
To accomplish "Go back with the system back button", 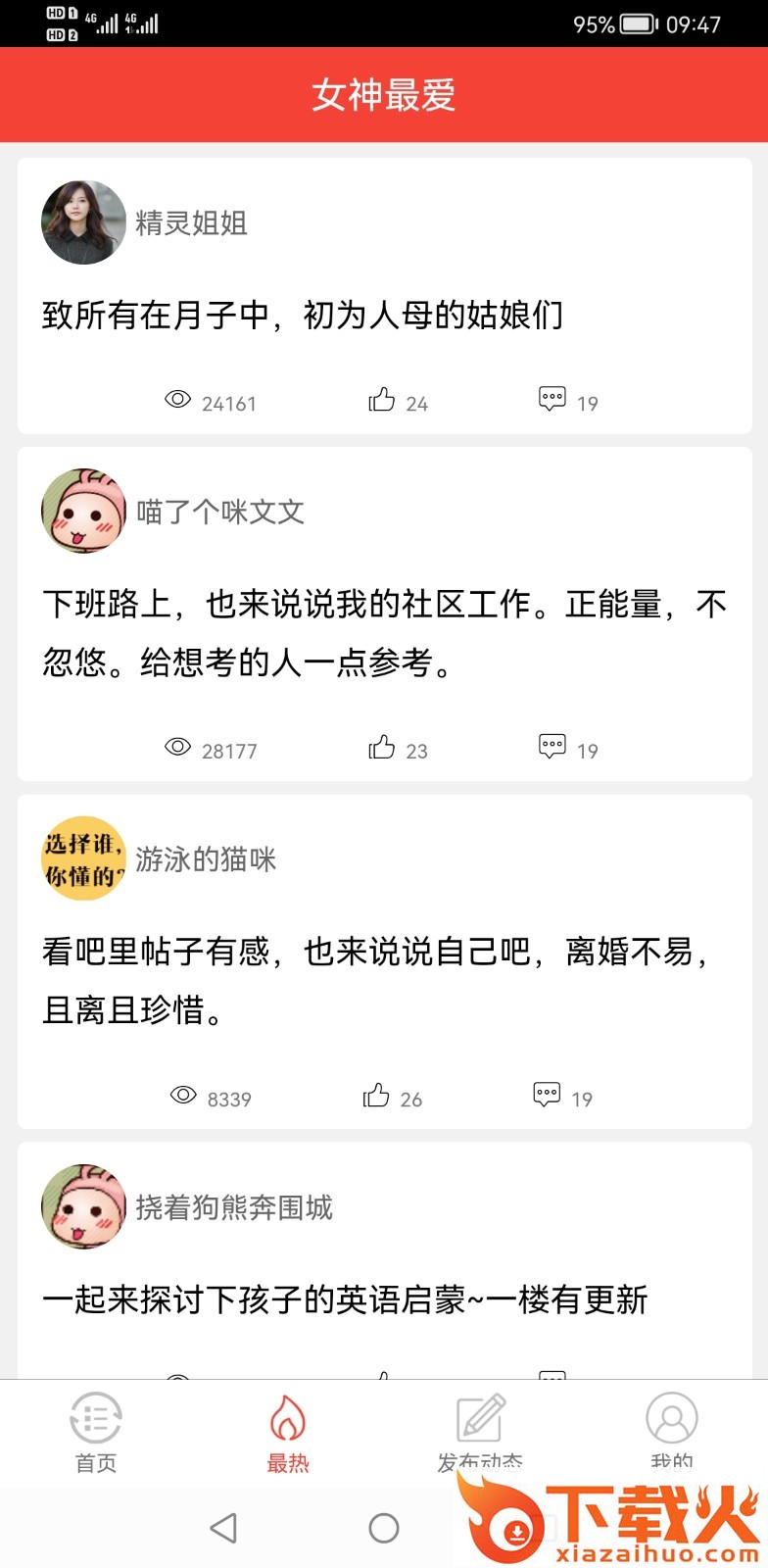I will pos(224,1528).
